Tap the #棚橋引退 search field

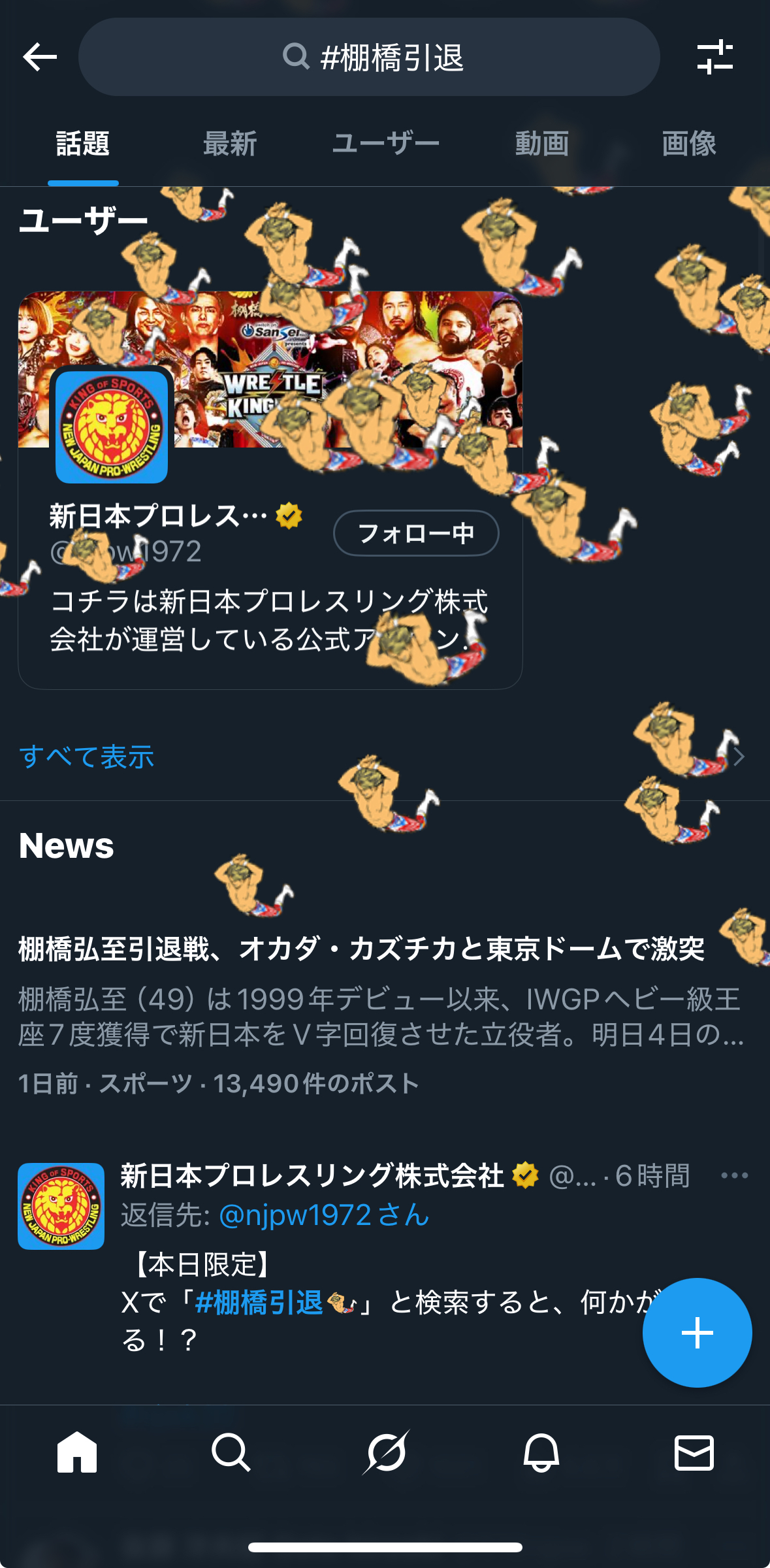pos(370,57)
